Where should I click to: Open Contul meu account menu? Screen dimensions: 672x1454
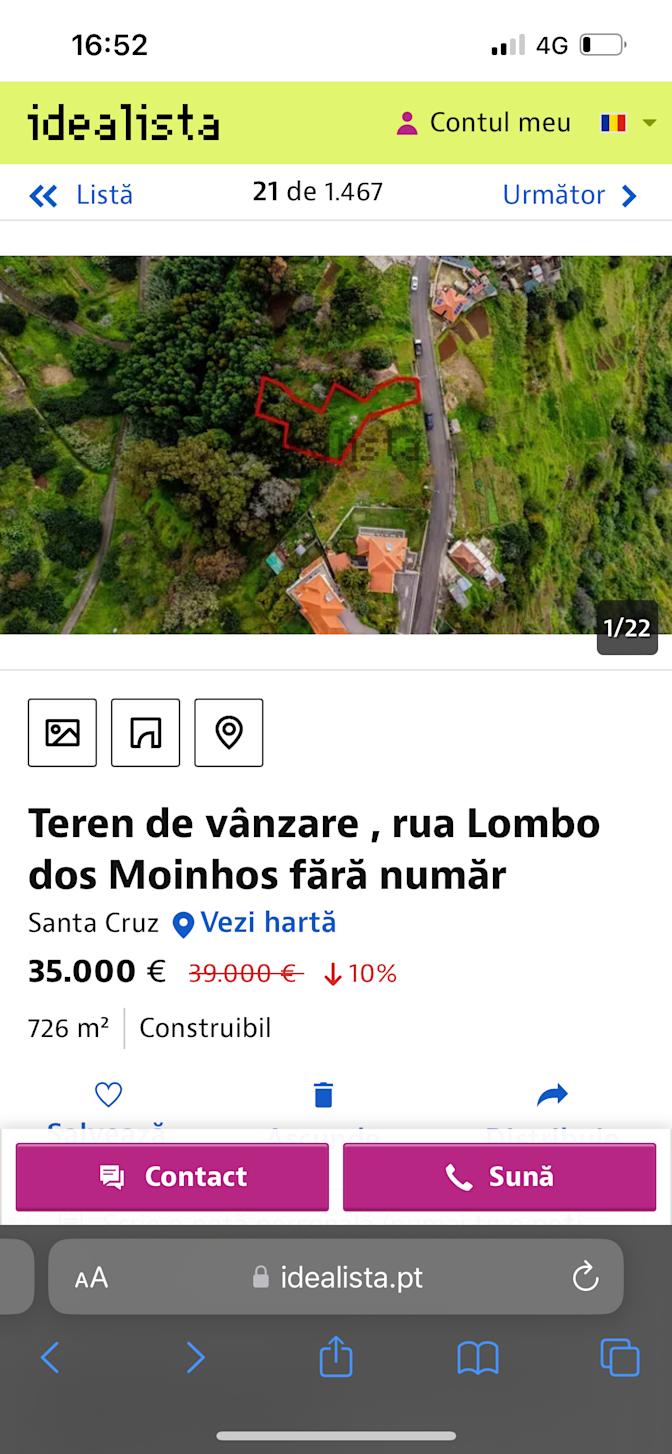484,123
